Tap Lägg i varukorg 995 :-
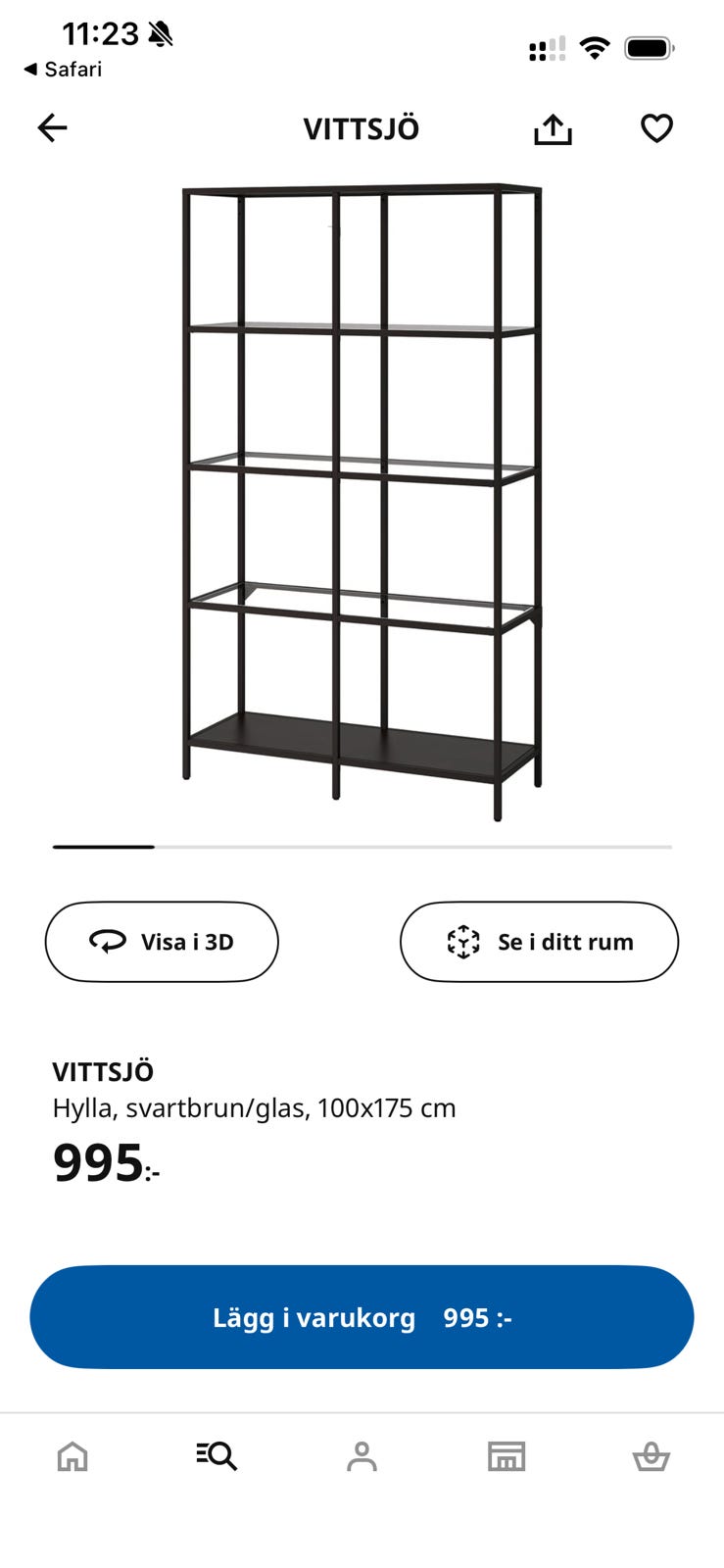Viewport: 724px width, 1568px height. [362, 1317]
